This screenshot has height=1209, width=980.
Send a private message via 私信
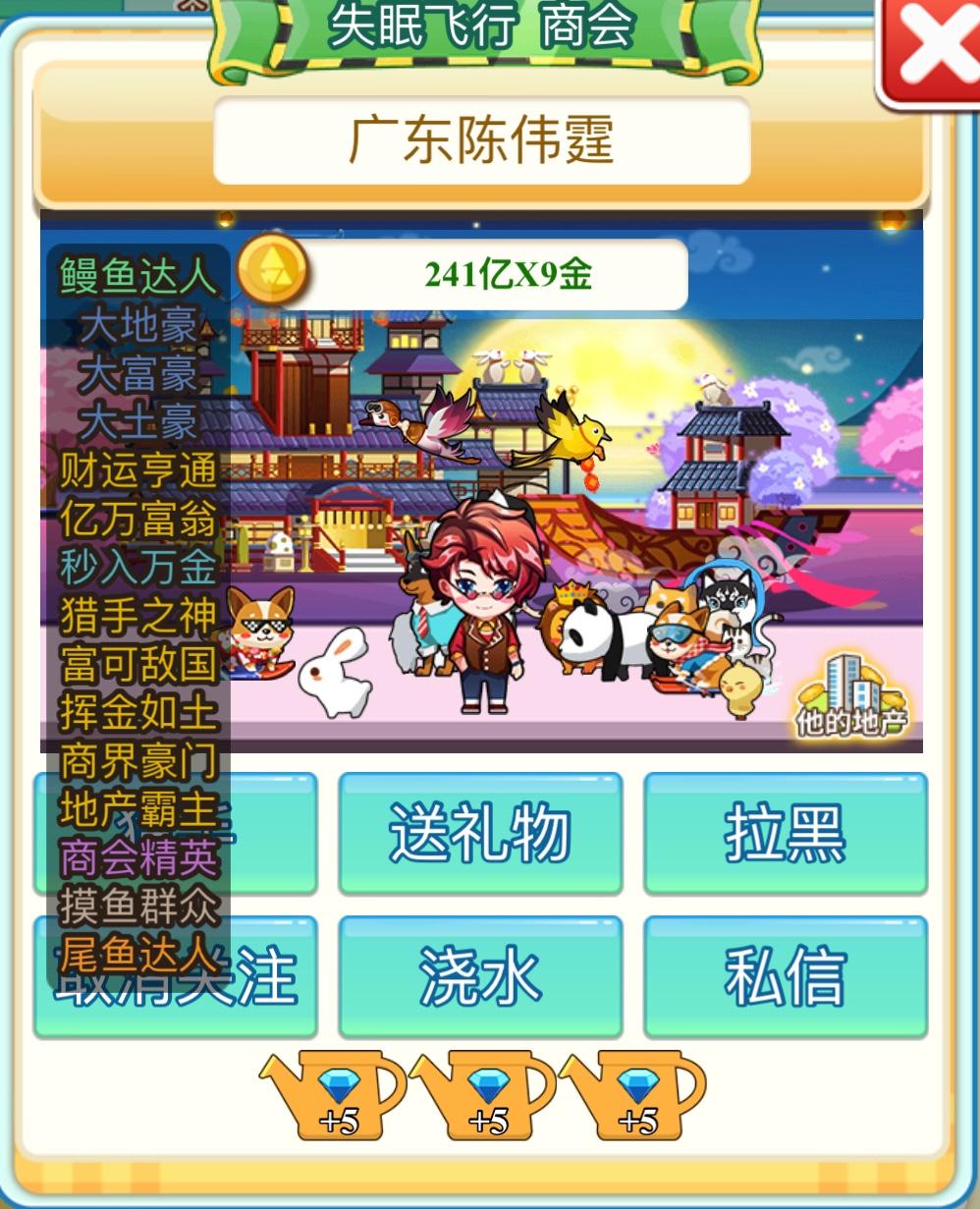click(785, 977)
